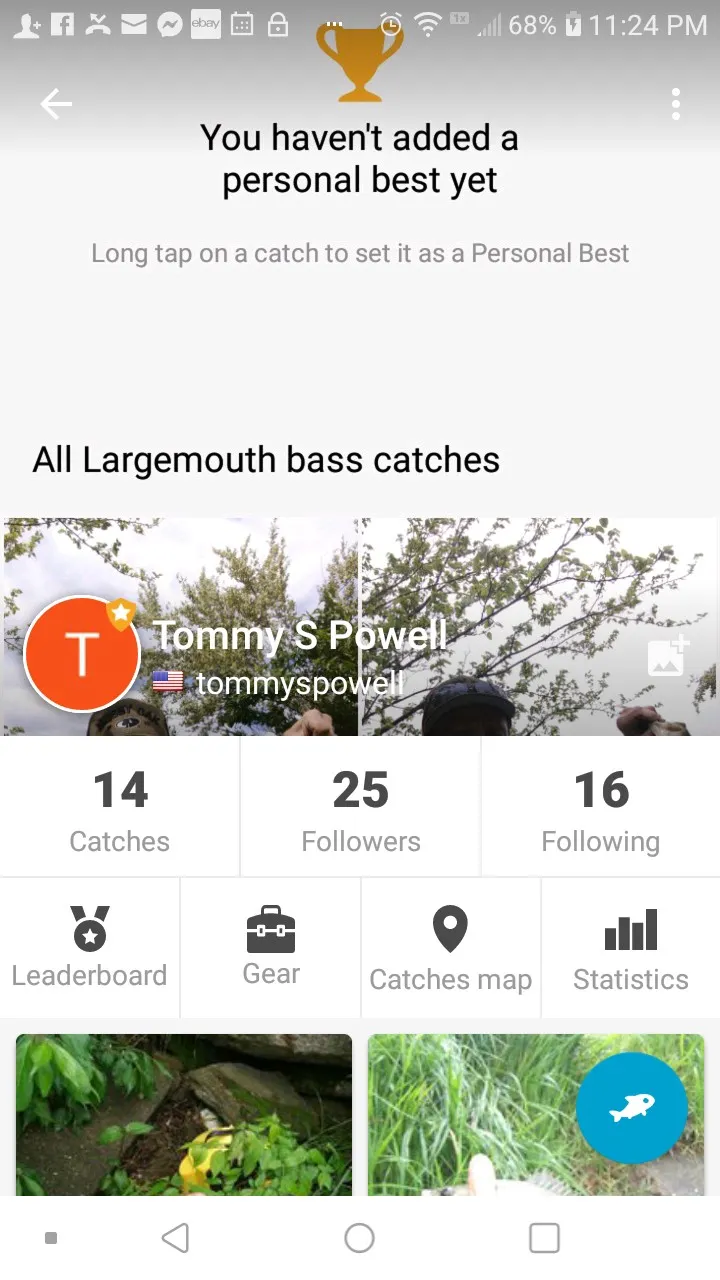The width and height of the screenshot is (720, 1280).
Task: Open the catch photo with tall grass
Action: 470,1115
